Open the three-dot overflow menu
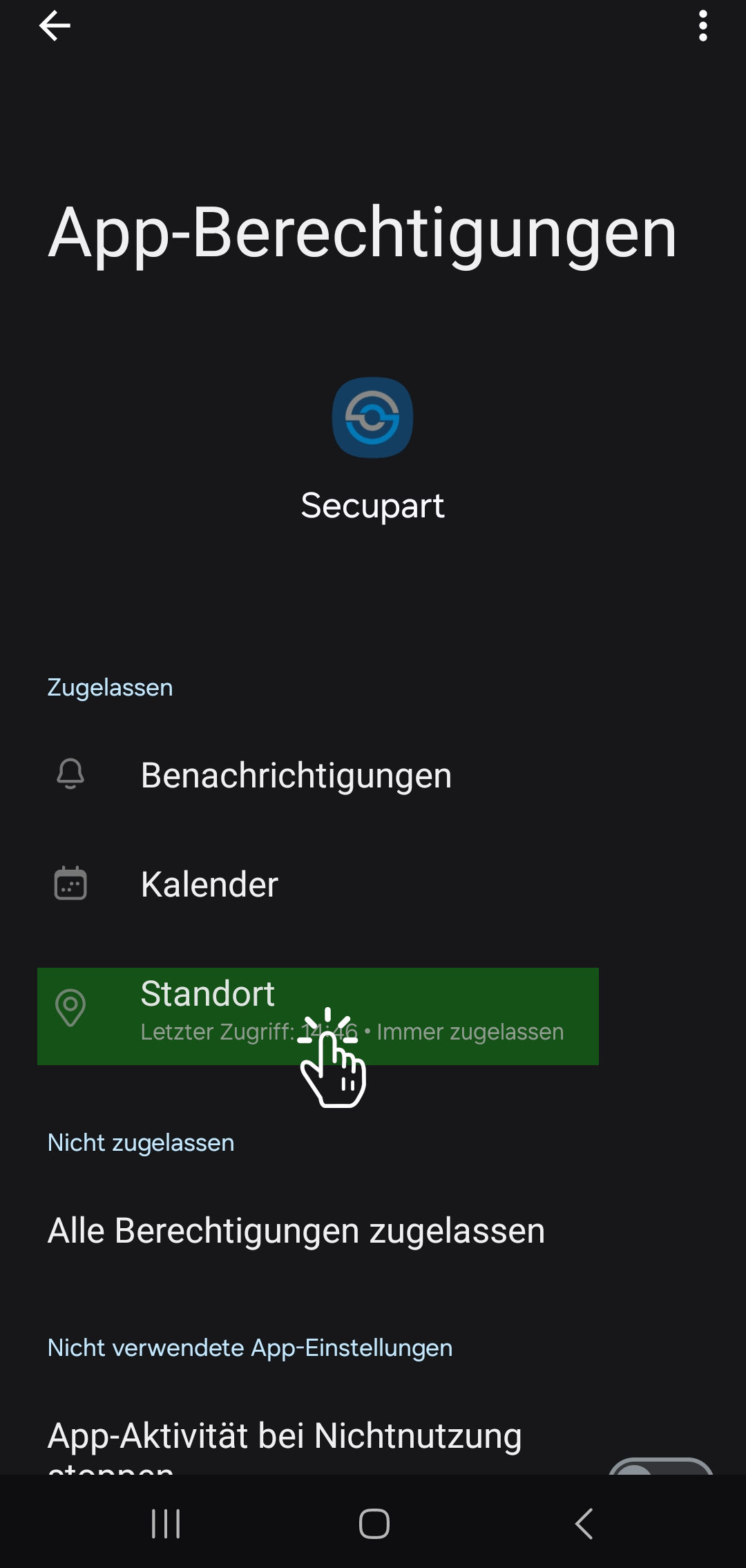This screenshot has height=1568, width=746. point(702,26)
